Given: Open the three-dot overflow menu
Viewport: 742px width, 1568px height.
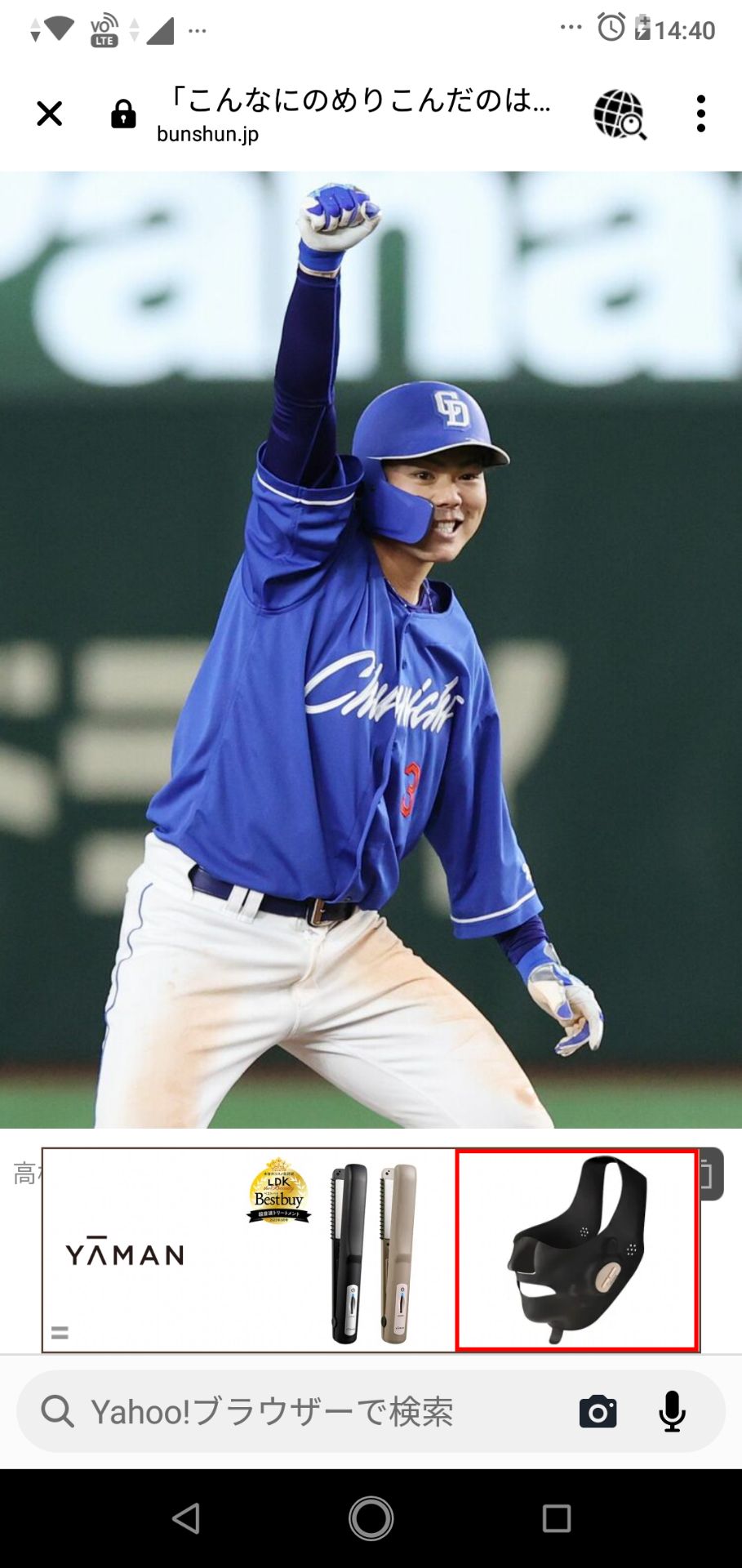Looking at the screenshot, I should click(700, 114).
